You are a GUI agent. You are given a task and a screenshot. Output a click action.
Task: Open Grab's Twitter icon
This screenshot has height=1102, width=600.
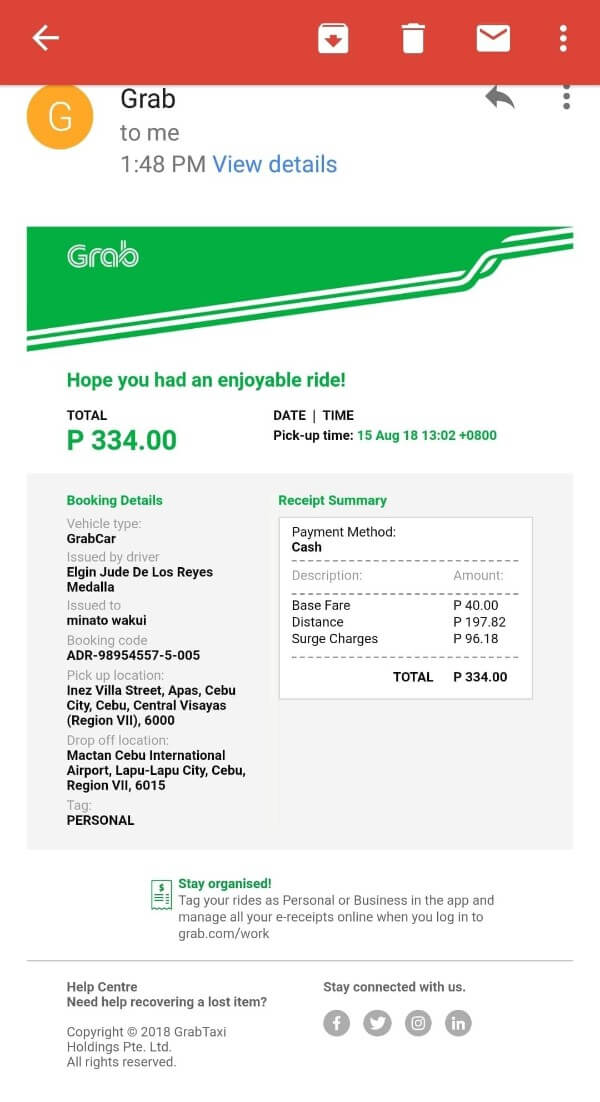[377, 1023]
